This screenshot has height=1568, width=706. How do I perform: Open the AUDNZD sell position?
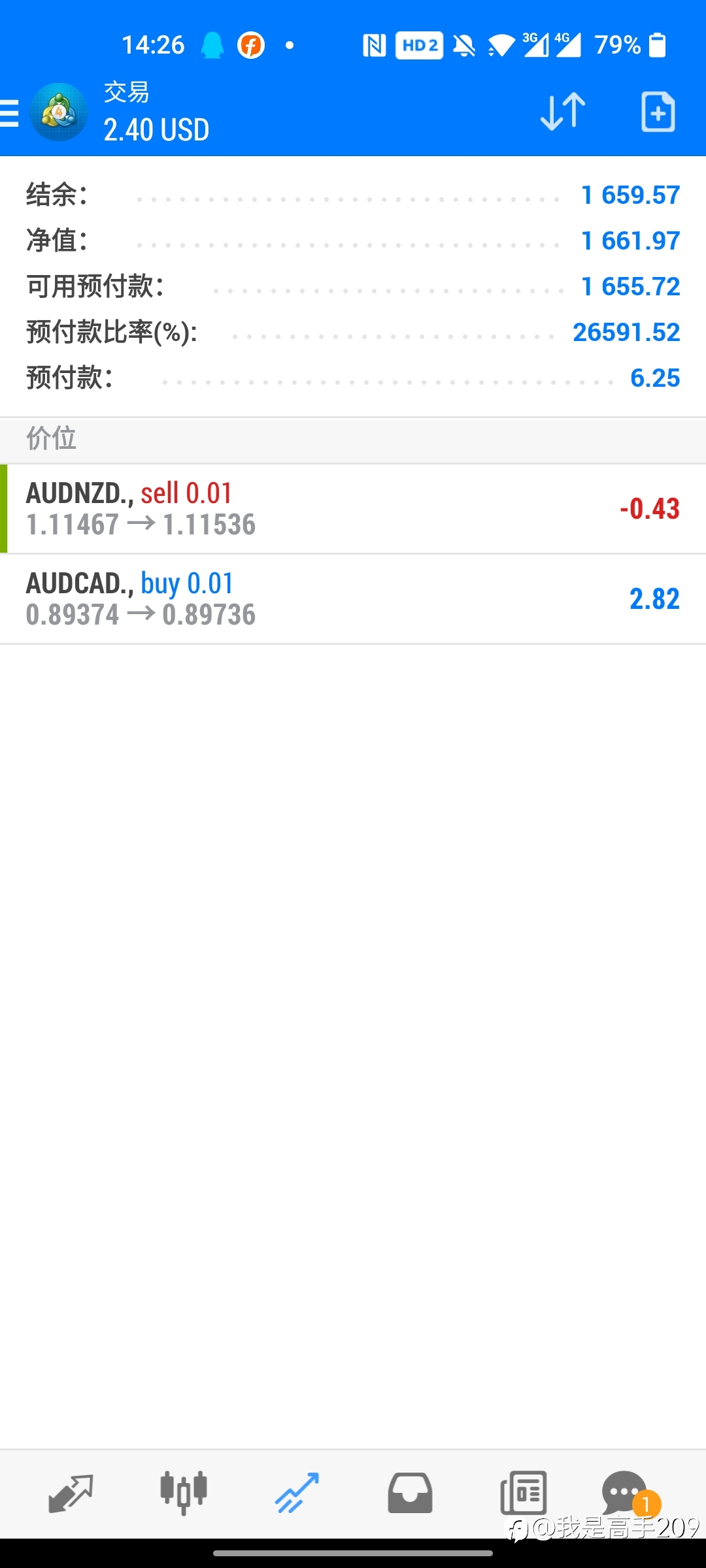pyautogui.click(x=353, y=509)
